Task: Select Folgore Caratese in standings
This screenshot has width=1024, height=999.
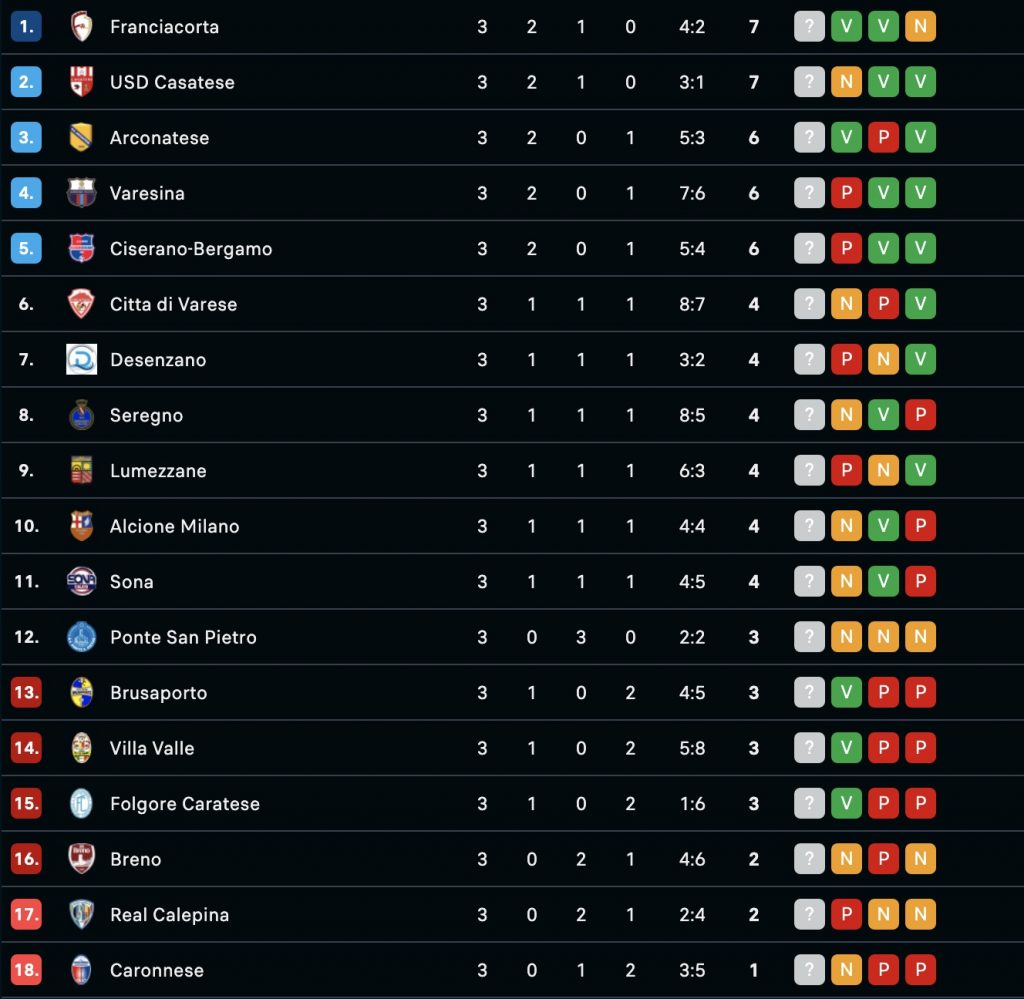Action: pyautogui.click(x=184, y=804)
